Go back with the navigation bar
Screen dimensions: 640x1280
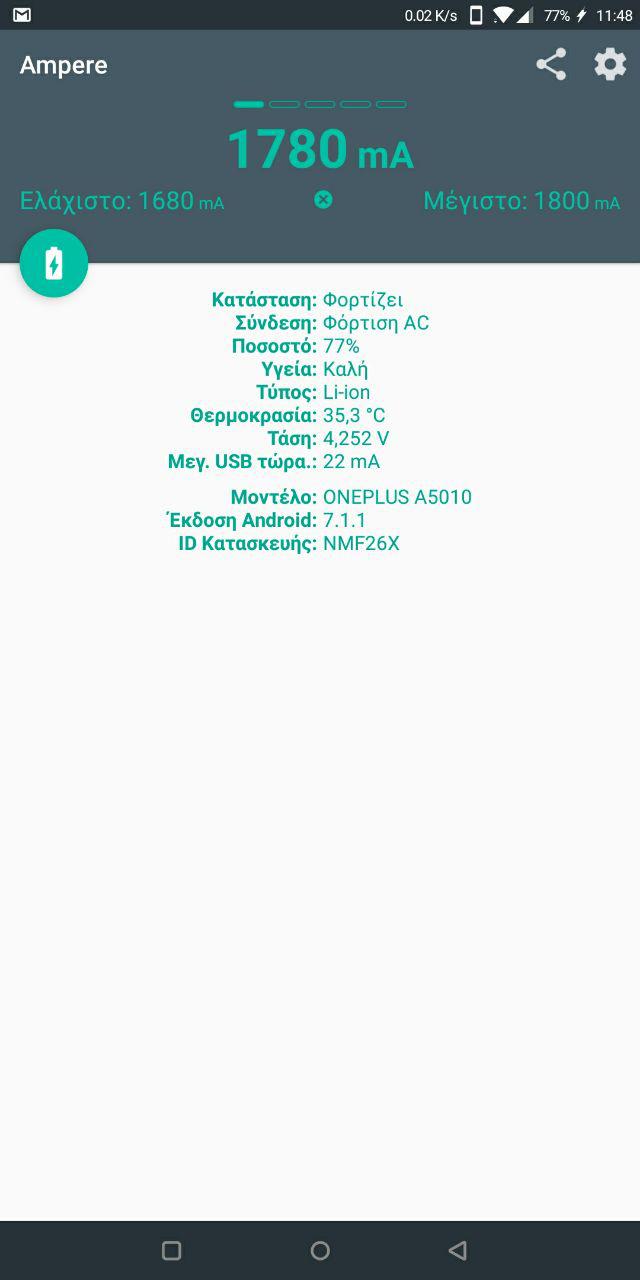click(458, 1250)
